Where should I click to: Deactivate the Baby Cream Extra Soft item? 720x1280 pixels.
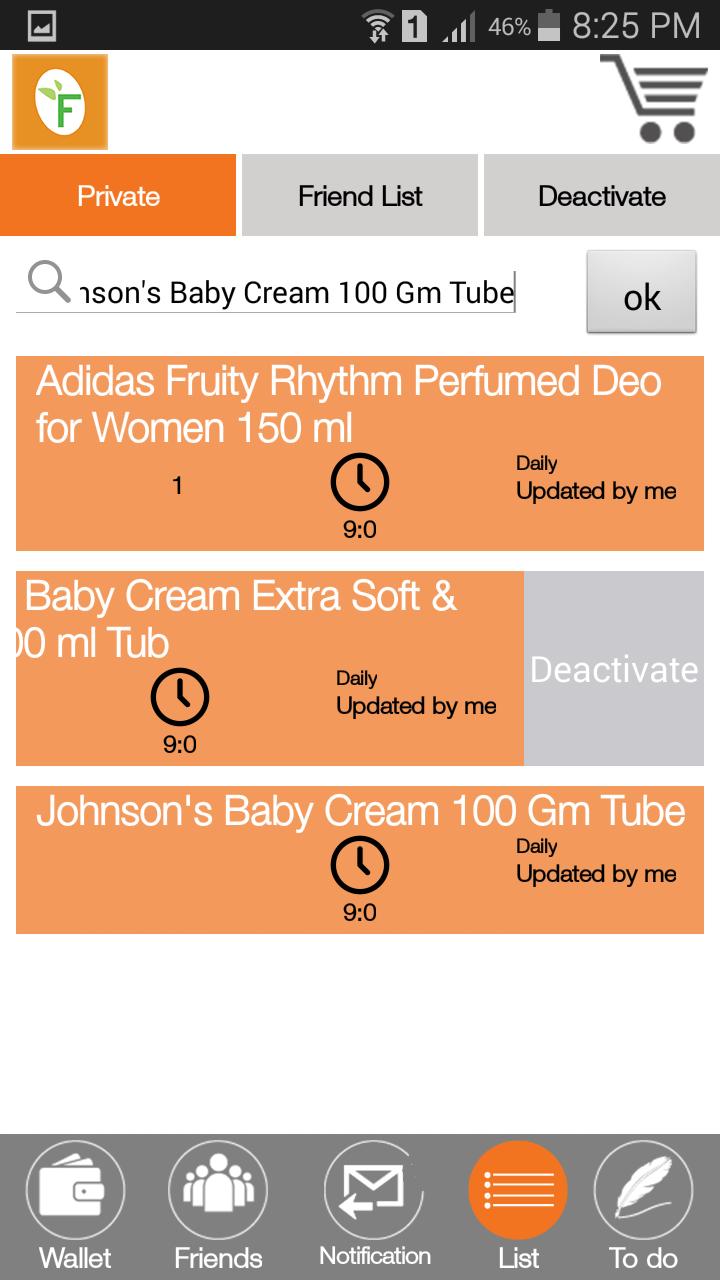click(x=613, y=669)
